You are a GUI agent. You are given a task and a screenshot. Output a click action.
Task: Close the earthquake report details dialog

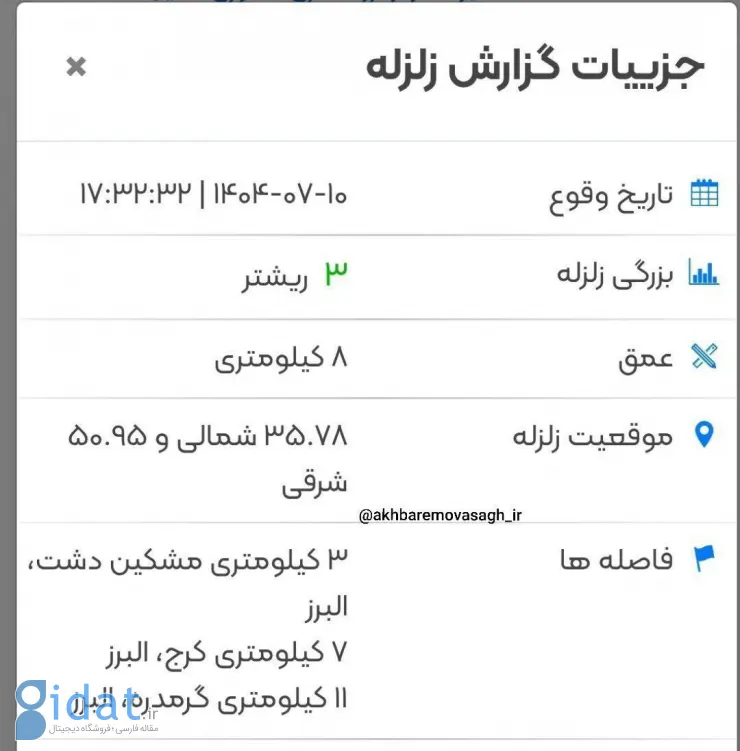click(76, 67)
